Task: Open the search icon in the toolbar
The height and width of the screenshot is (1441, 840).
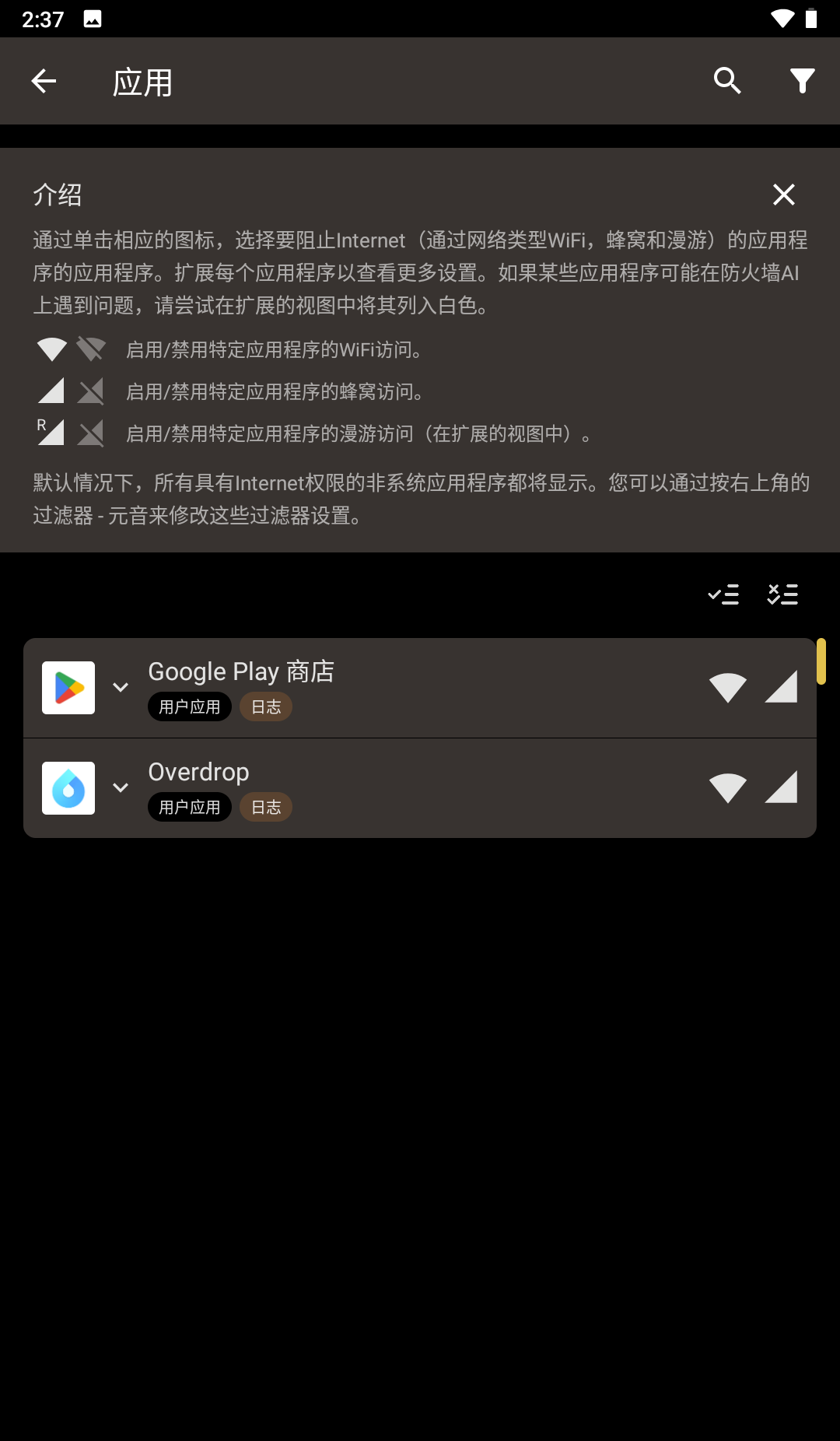Action: coord(727,80)
